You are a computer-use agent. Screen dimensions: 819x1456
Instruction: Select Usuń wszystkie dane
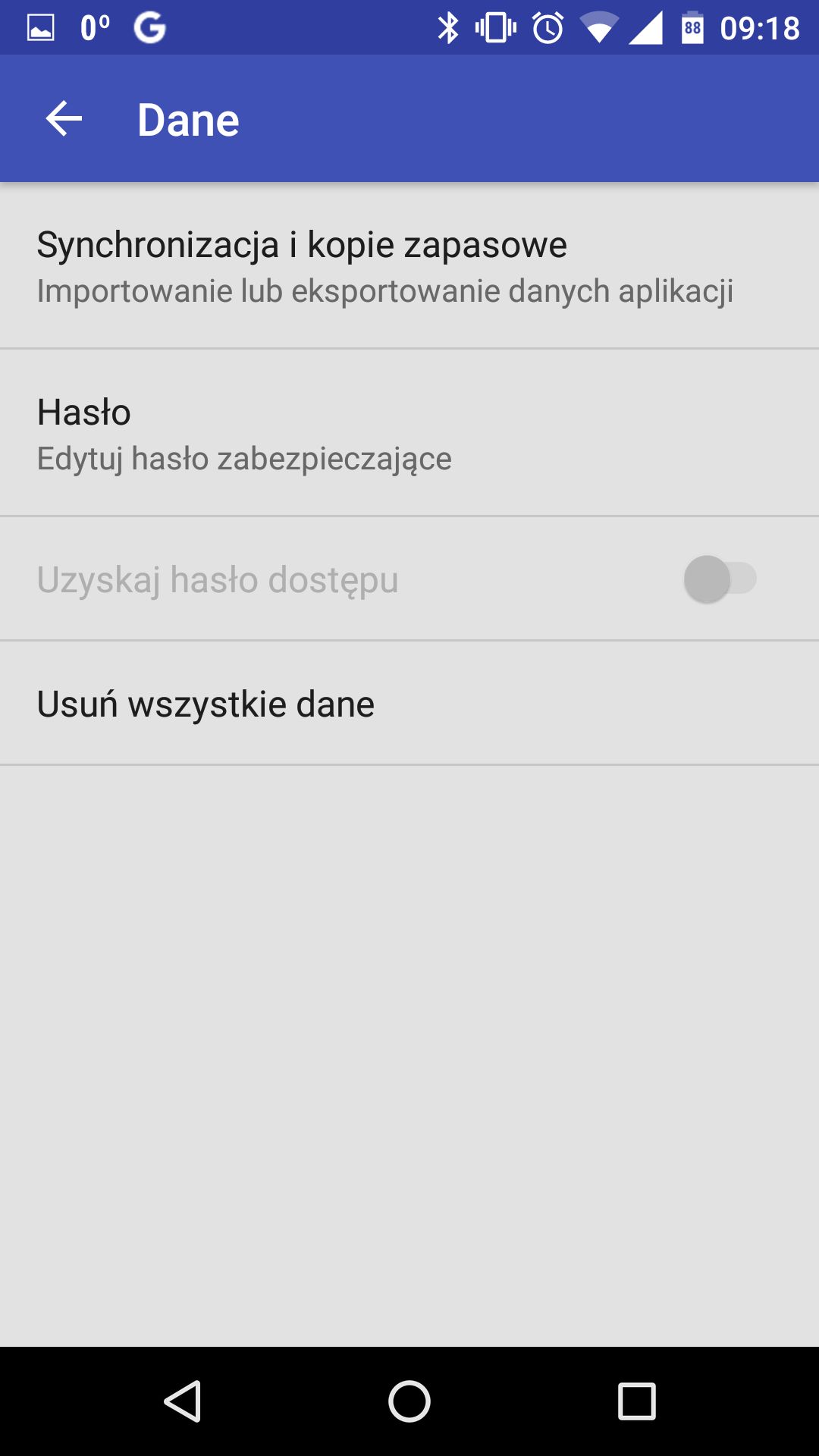click(x=409, y=703)
